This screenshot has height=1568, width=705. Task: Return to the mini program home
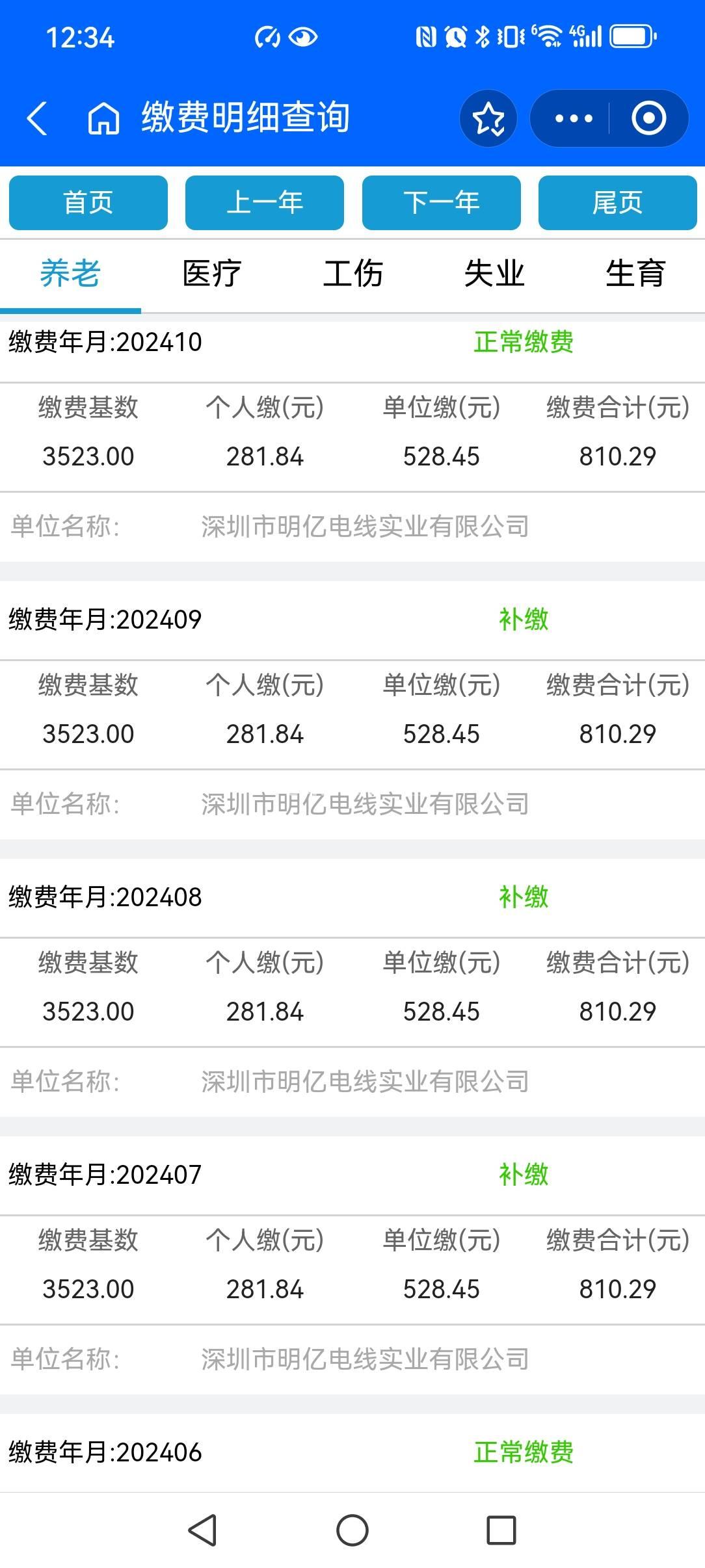pyautogui.click(x=103, y=118)
